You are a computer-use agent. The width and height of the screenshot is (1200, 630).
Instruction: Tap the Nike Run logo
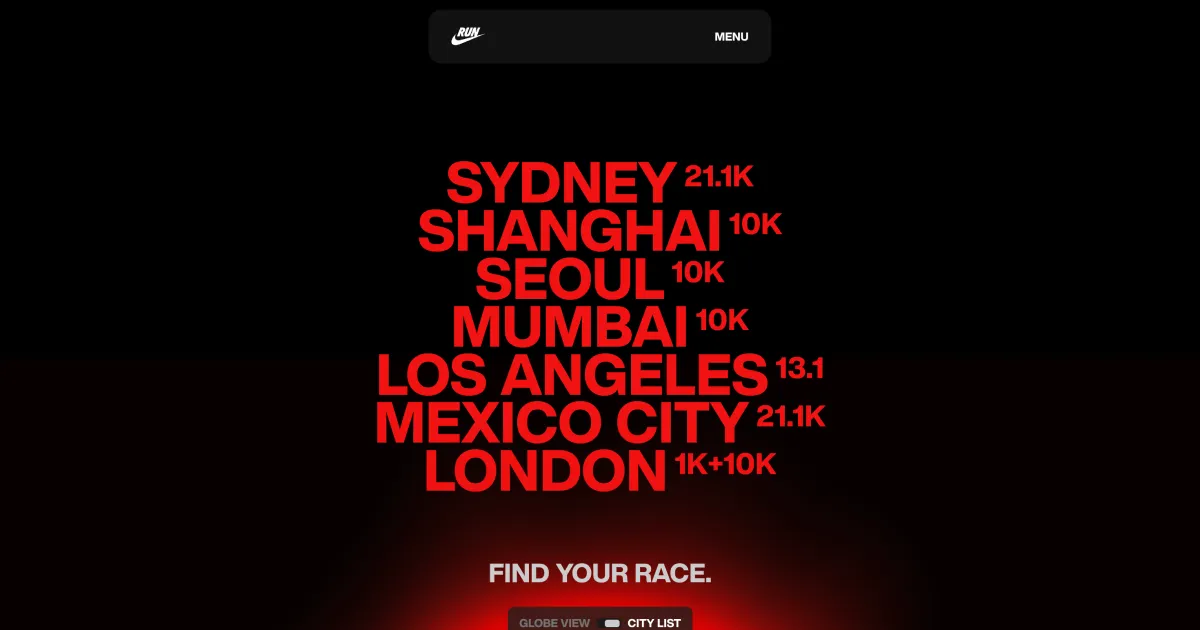tap(467, 36)
